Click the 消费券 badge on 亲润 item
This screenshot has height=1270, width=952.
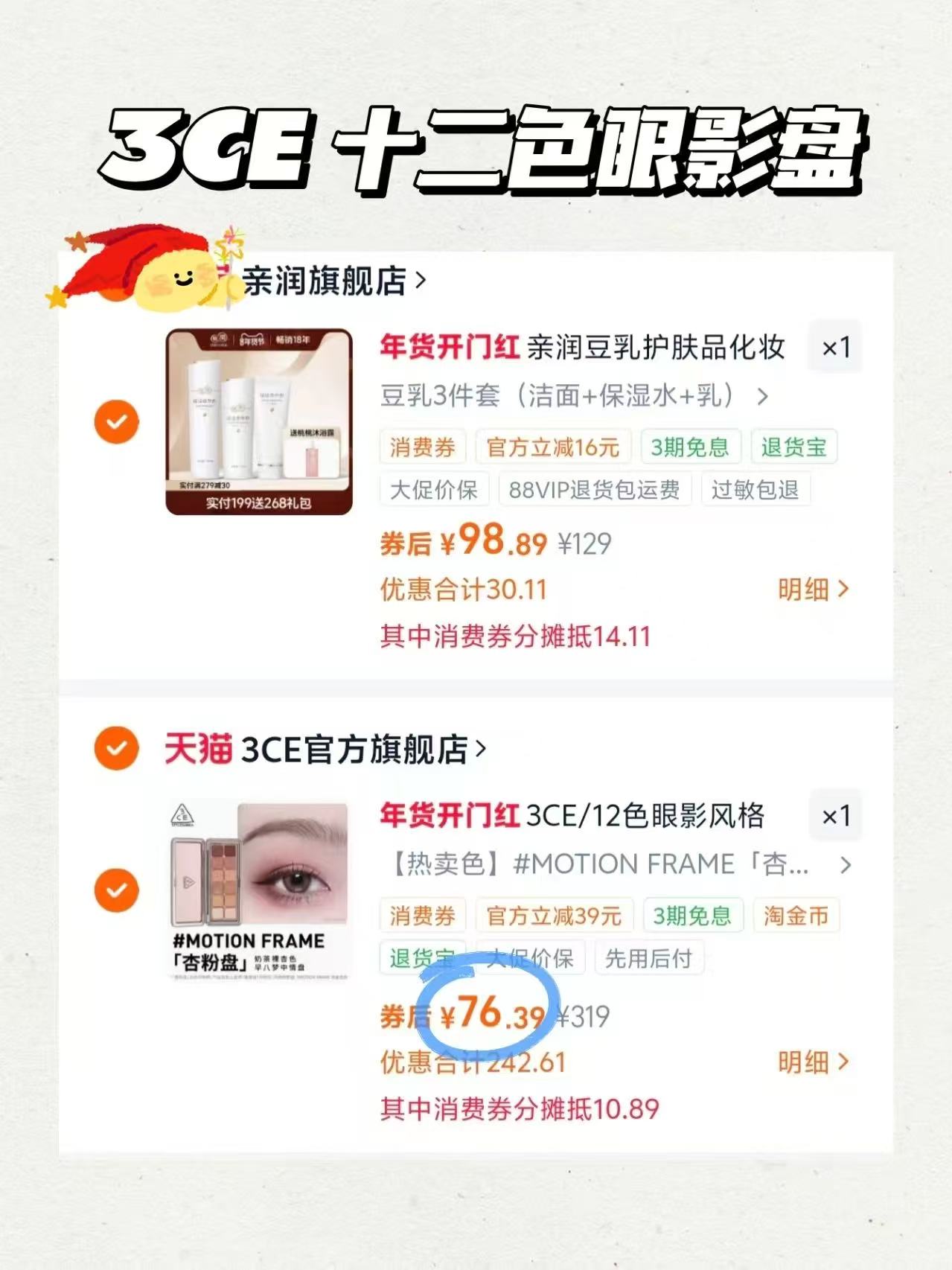[422, 446]
